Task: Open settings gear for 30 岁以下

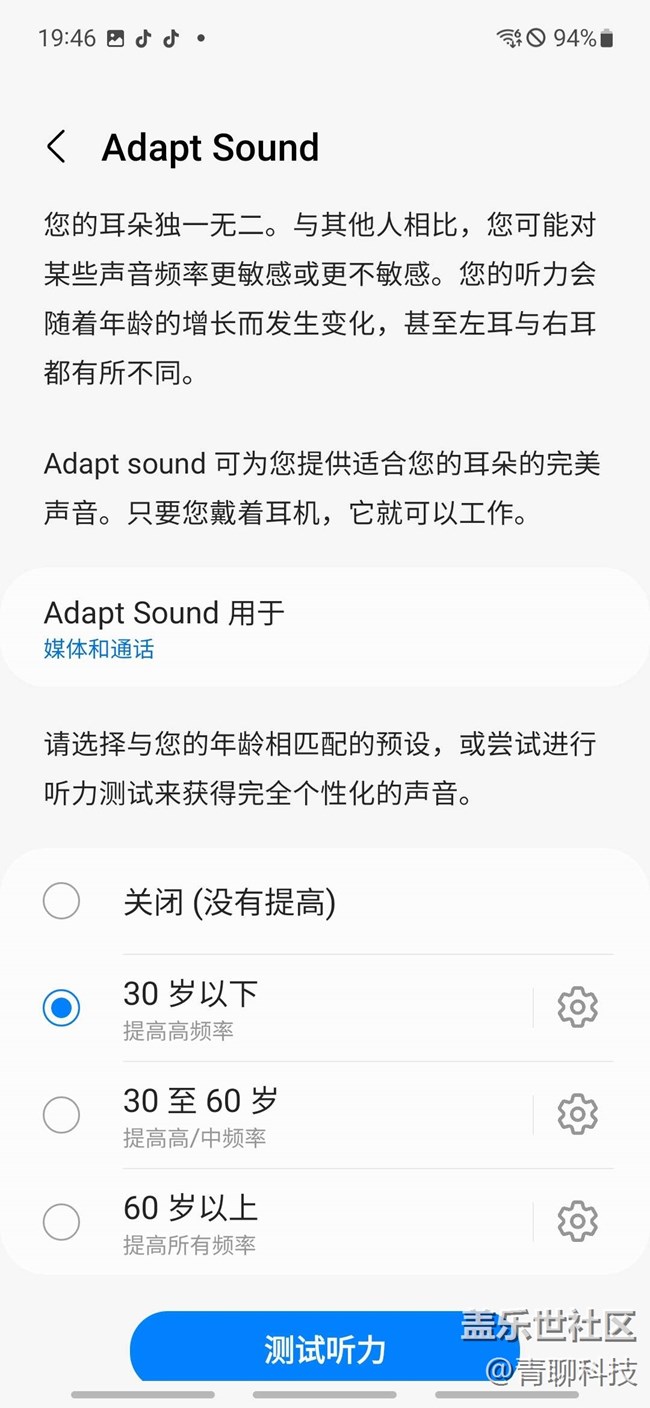Action: tap(577, 1008)
